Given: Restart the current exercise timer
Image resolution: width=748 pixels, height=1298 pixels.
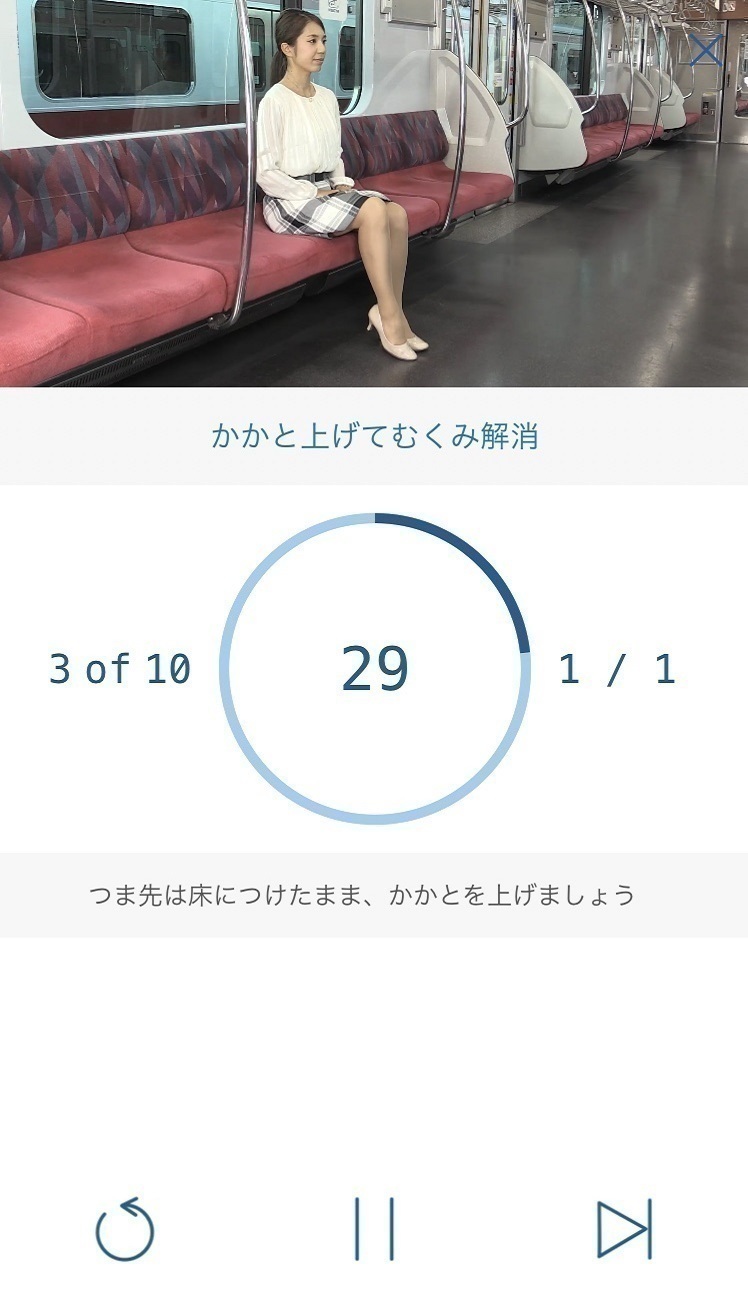Looking at the screenshot, I should [x=125, y=1229].
